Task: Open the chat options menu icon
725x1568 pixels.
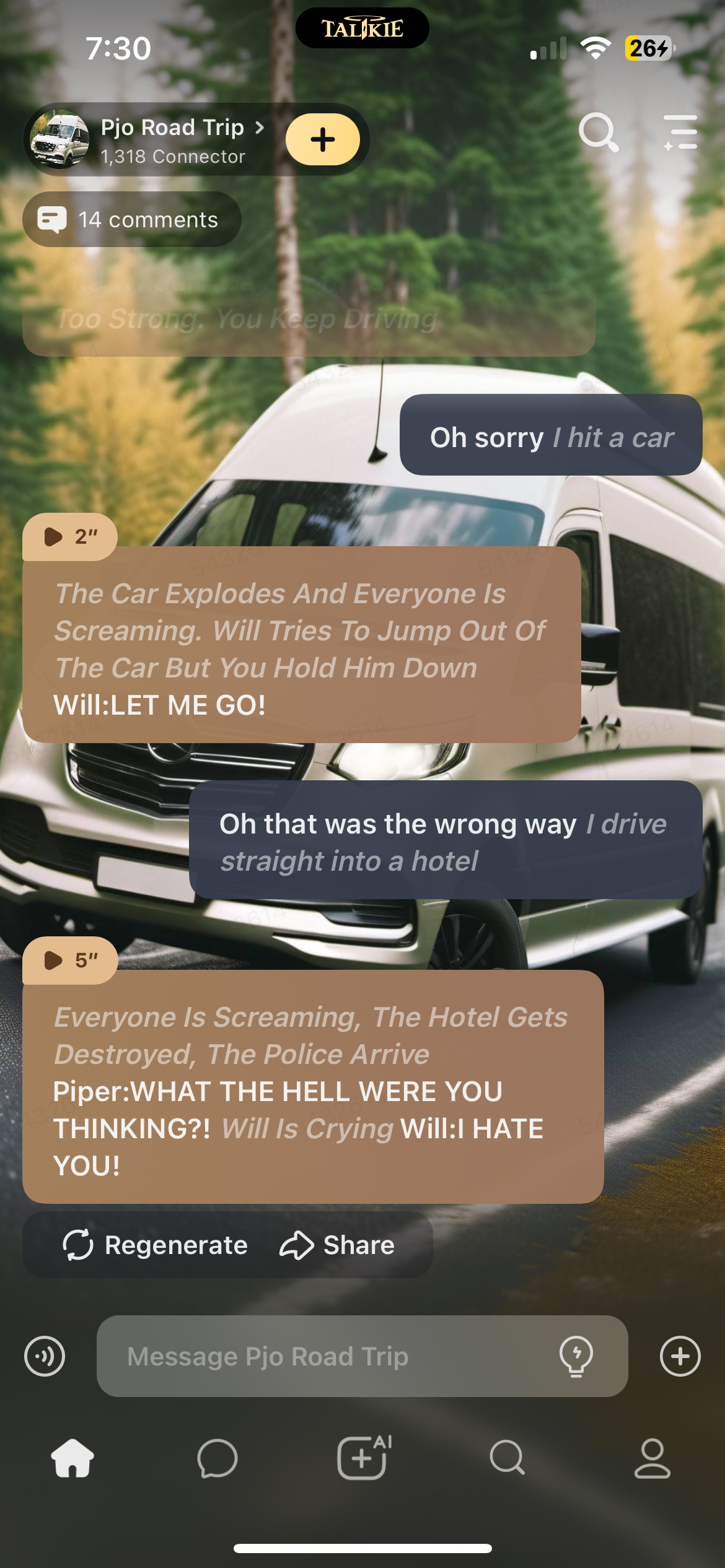Action: pos(680,132)
